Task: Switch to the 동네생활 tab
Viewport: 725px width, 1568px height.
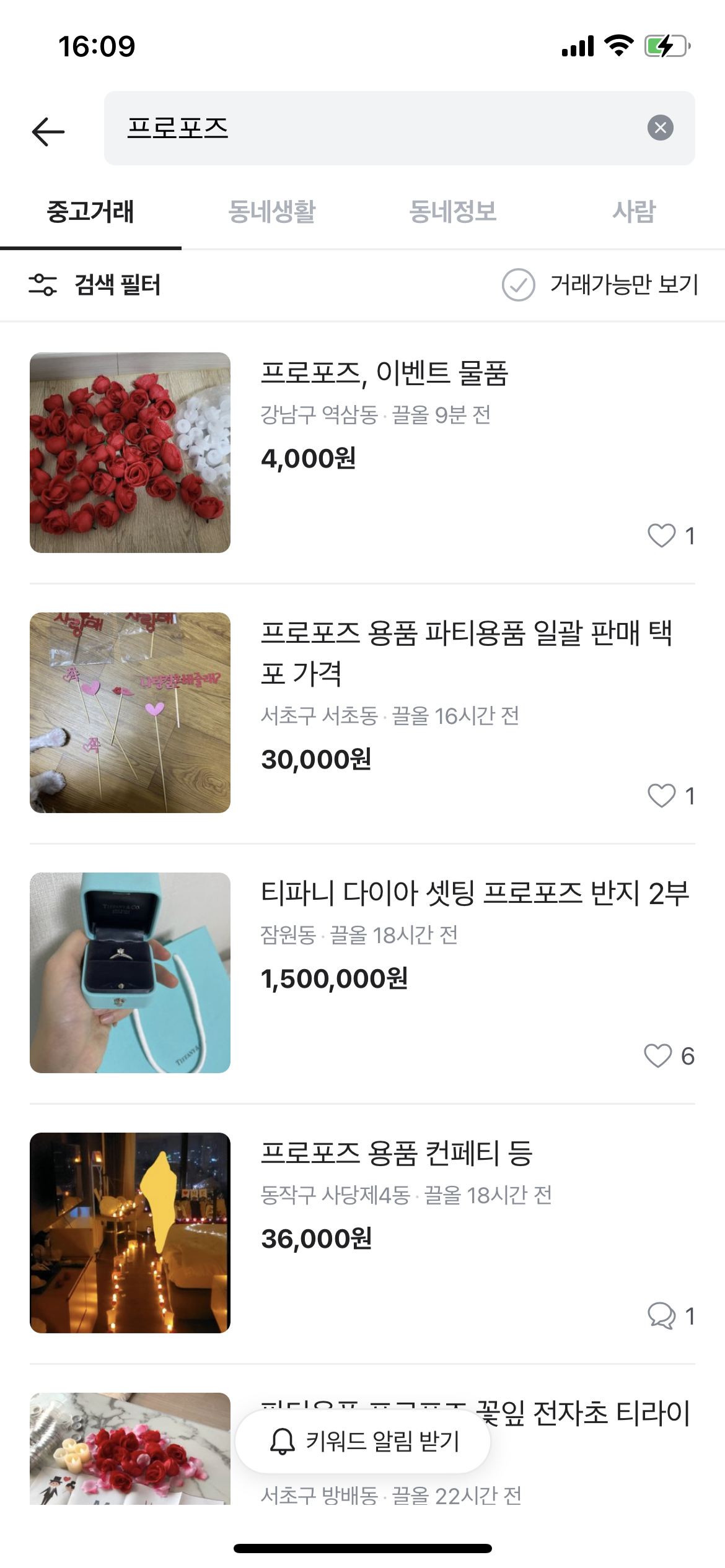Action: pos(271,212)
